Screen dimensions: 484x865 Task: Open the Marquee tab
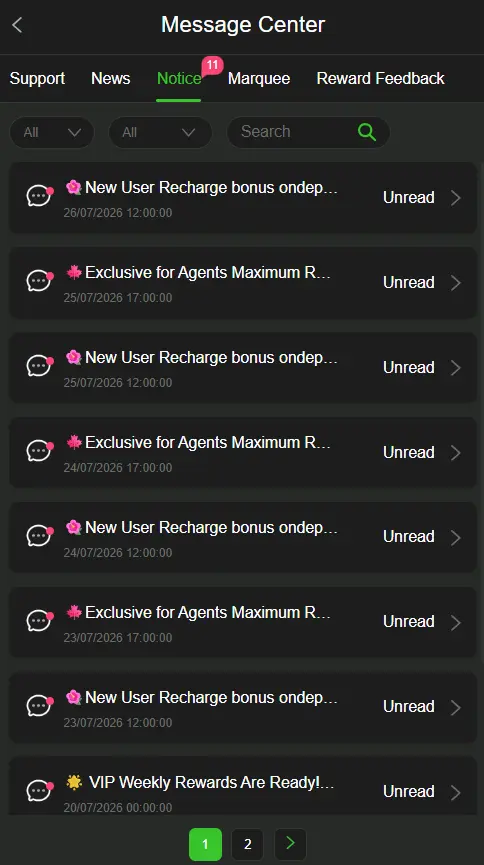259,78
